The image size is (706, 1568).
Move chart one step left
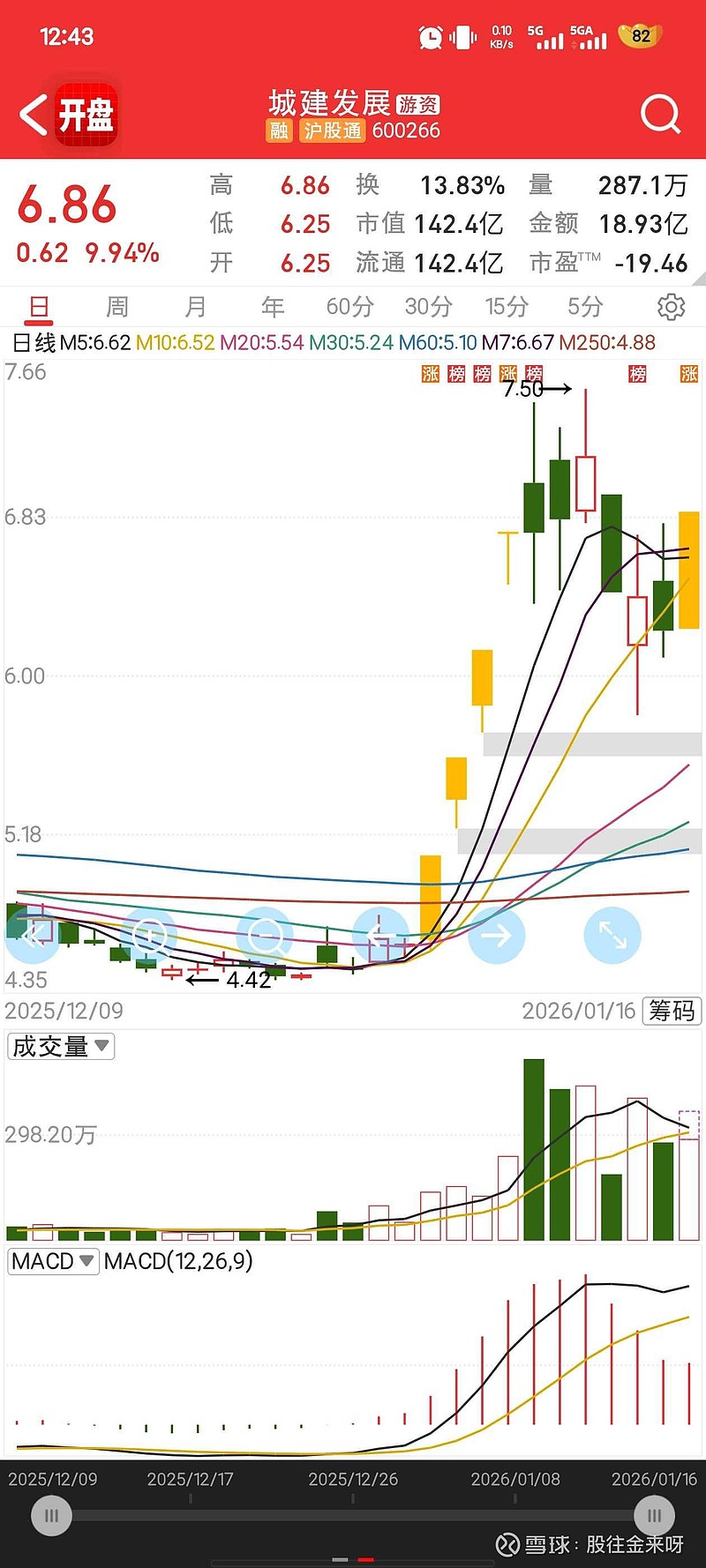[380, 935]
